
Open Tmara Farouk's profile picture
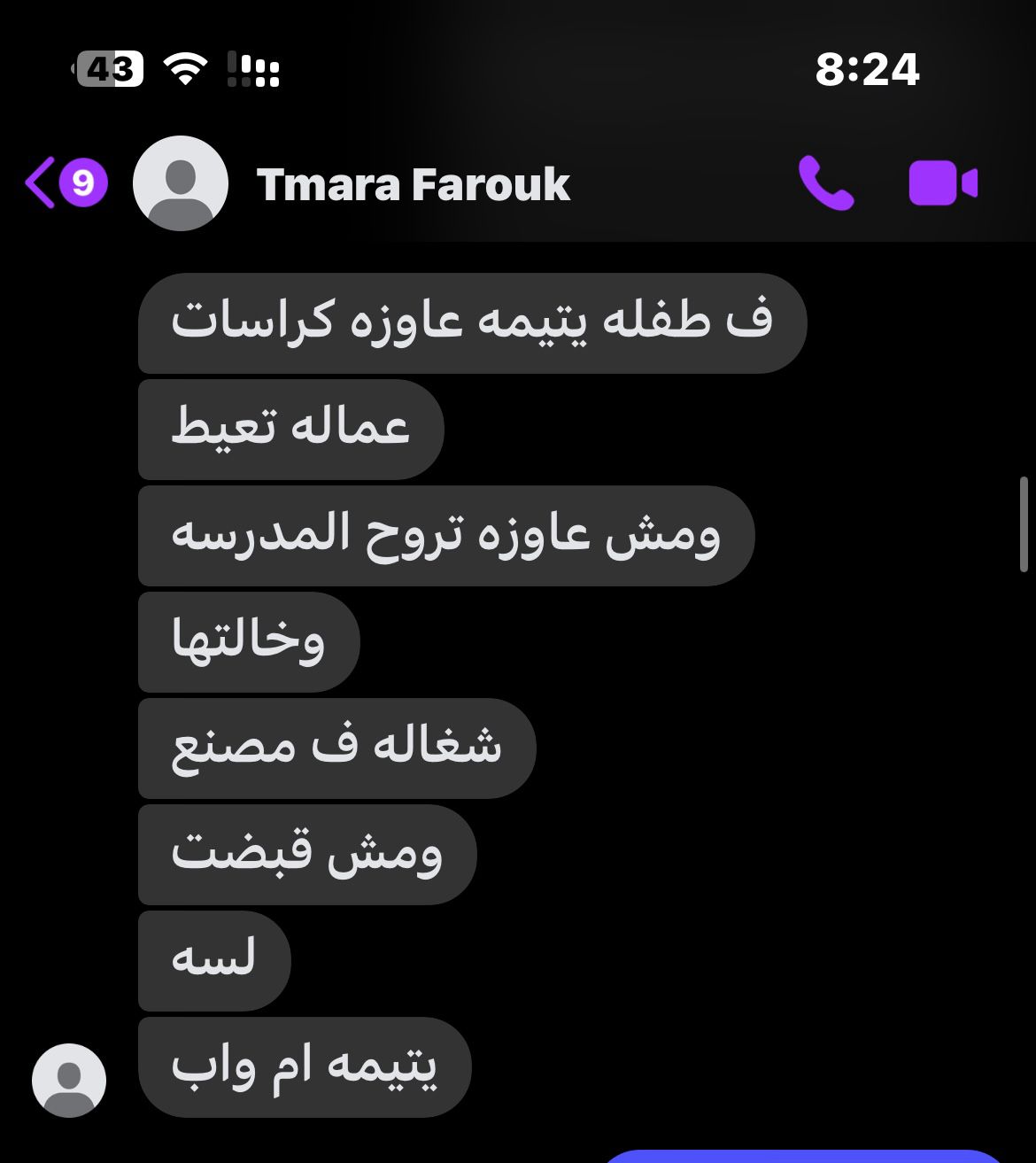pyautogui.click(x=180, y=184)
